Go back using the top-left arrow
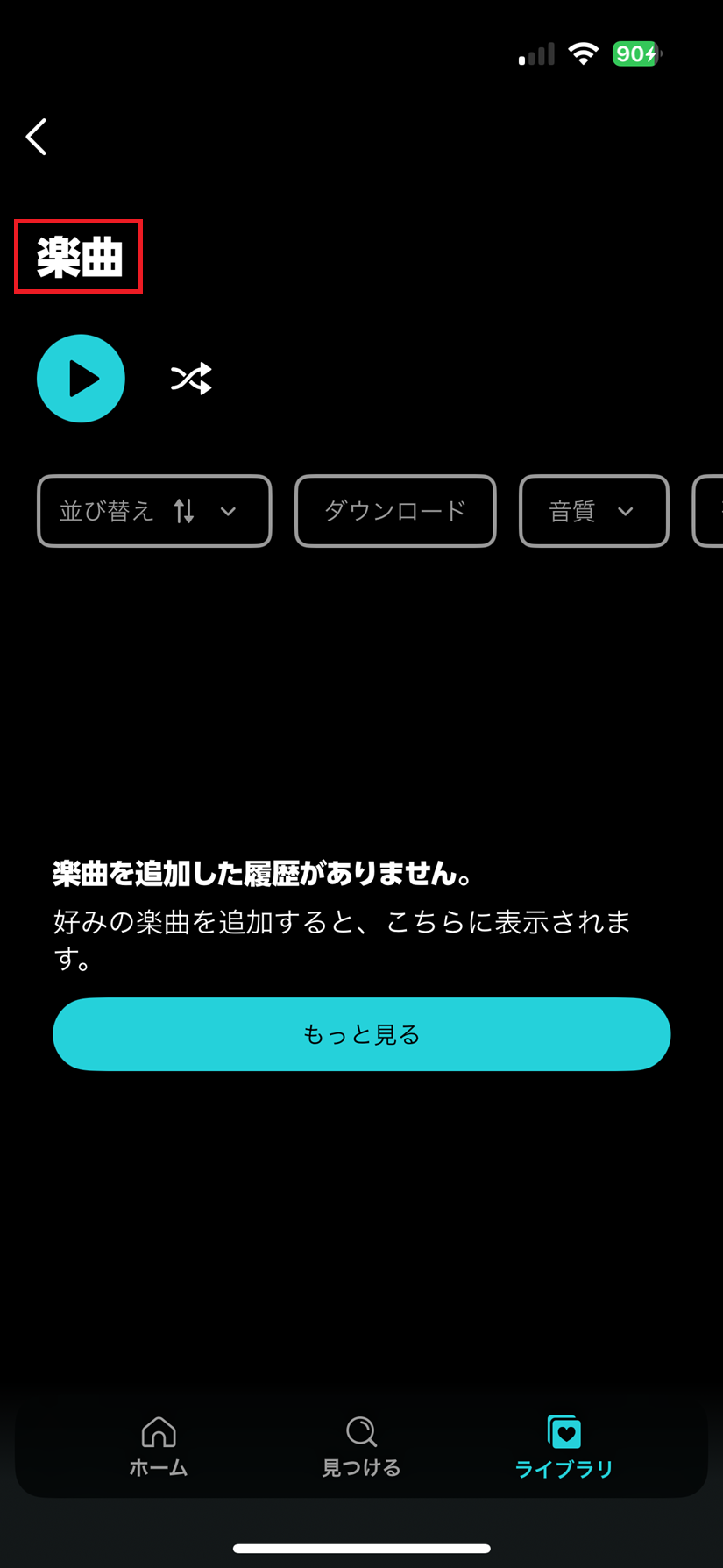This screenshot has width=723, height=1568. pos(36,137)
